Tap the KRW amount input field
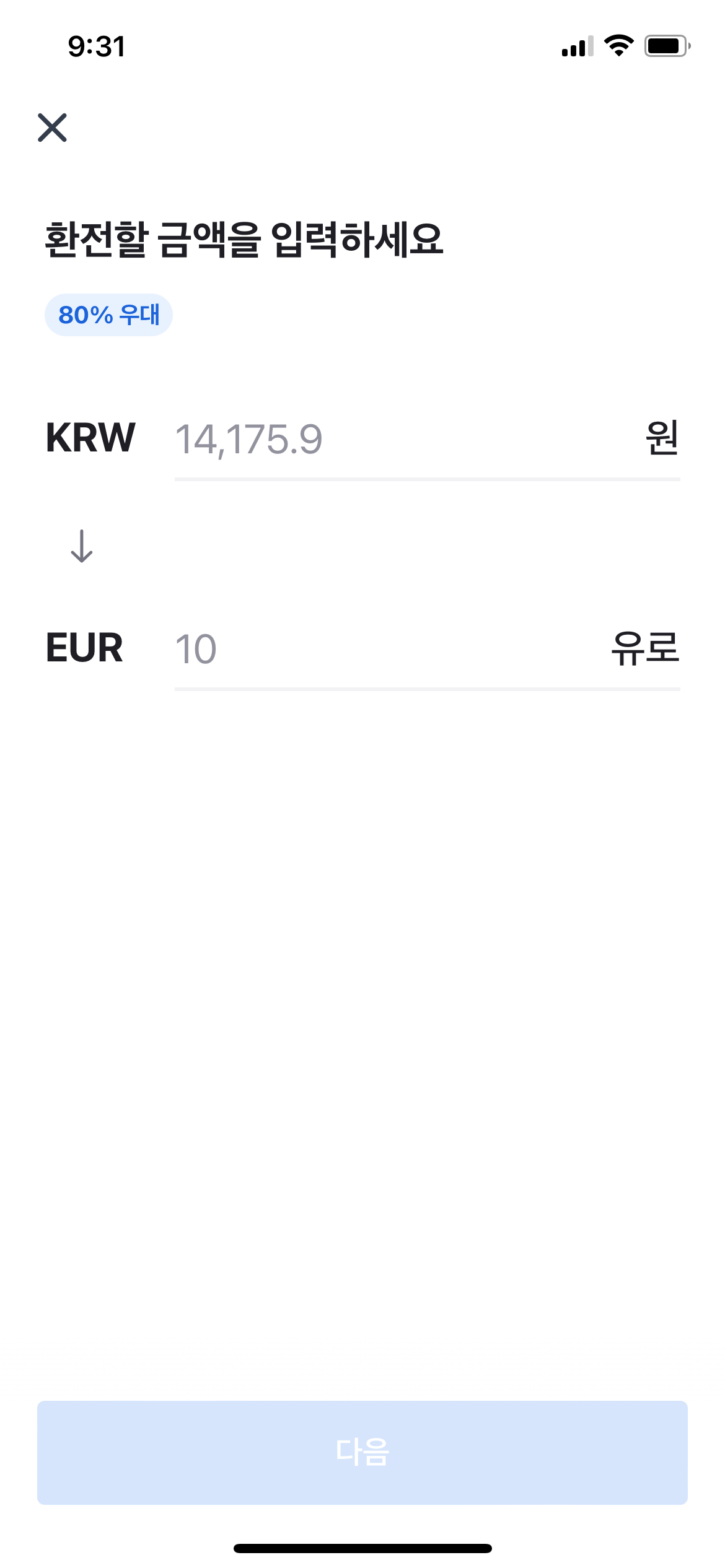Viewport: 725px width, 1568px height. 427,440
